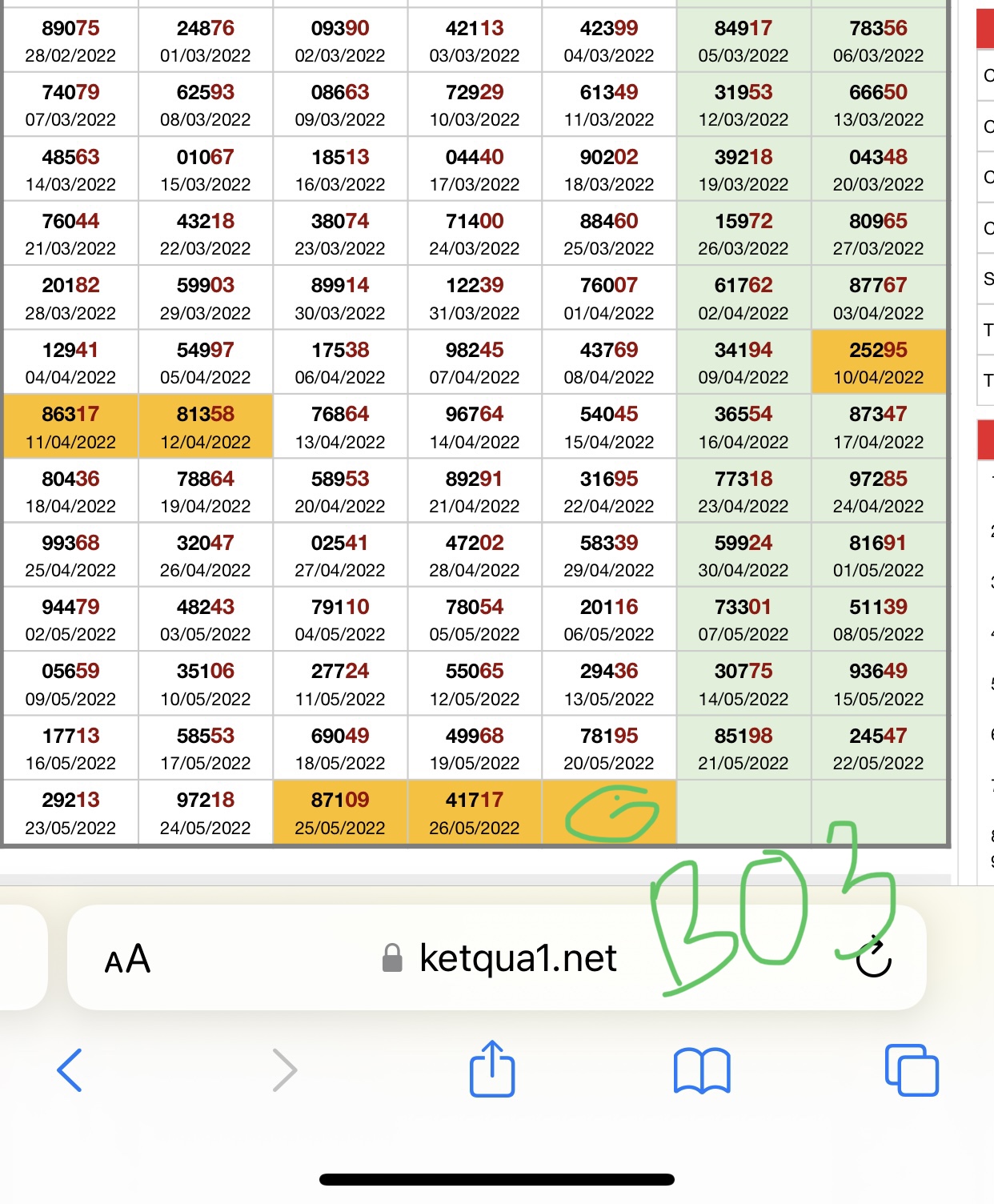Screen dimensions: 994x1204
Task: Open the bookmarks book icon
Action: pyautogui.click(x=702, y=1070)
